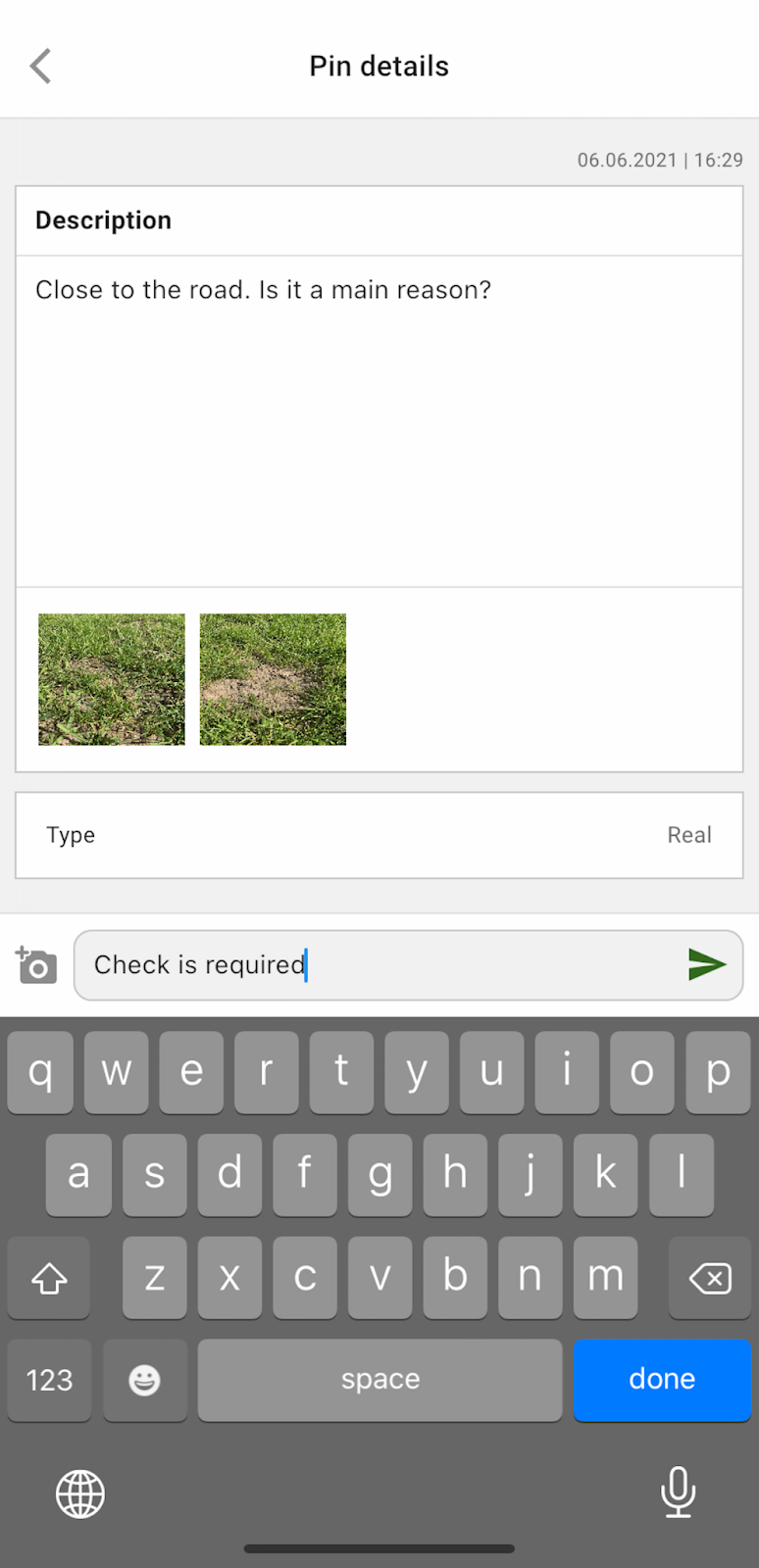759x1568 pixels.
Task: Start dictation with the microphone key
Action: click(x=678, y=1492)
